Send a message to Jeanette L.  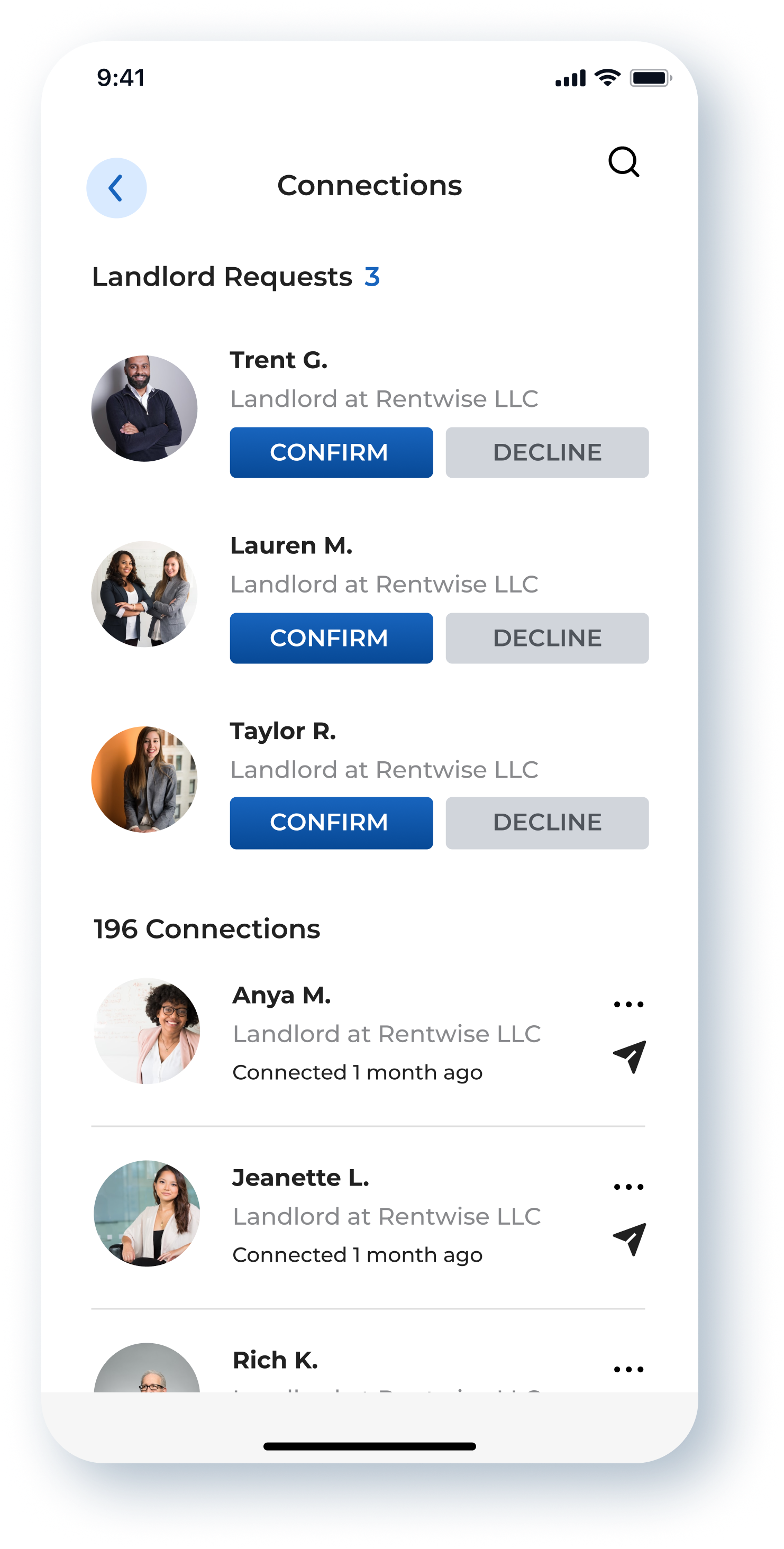tap(630, 1238)
